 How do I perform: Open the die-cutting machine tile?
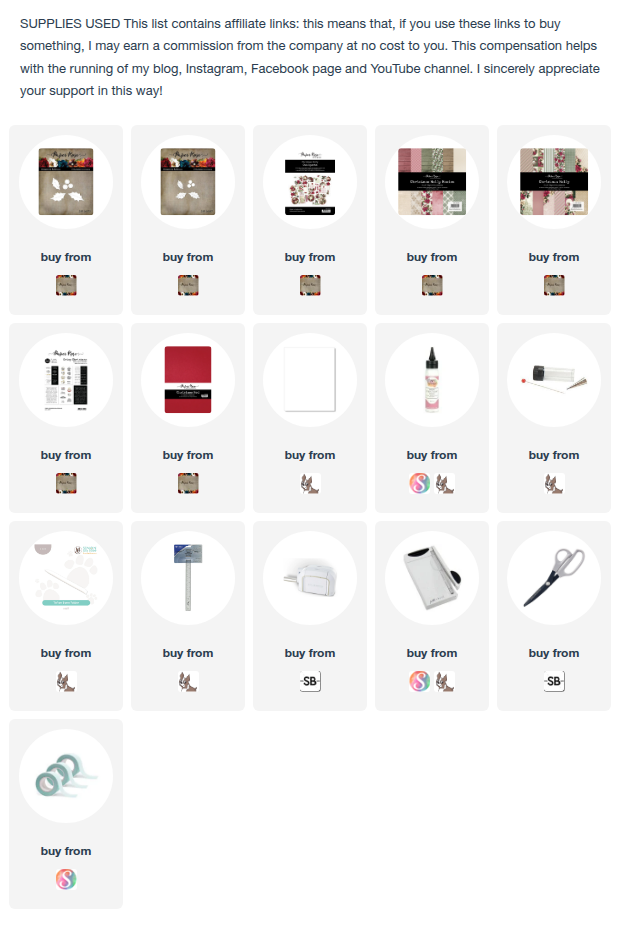pos(309,578)
